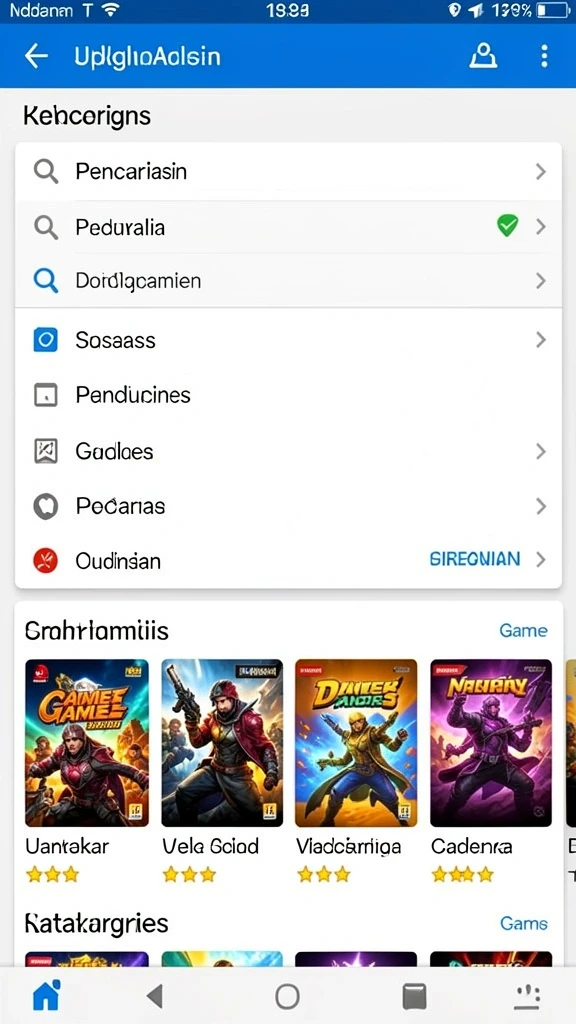Select the Peduralia row

pyautogui.click(x=288, y=227)
